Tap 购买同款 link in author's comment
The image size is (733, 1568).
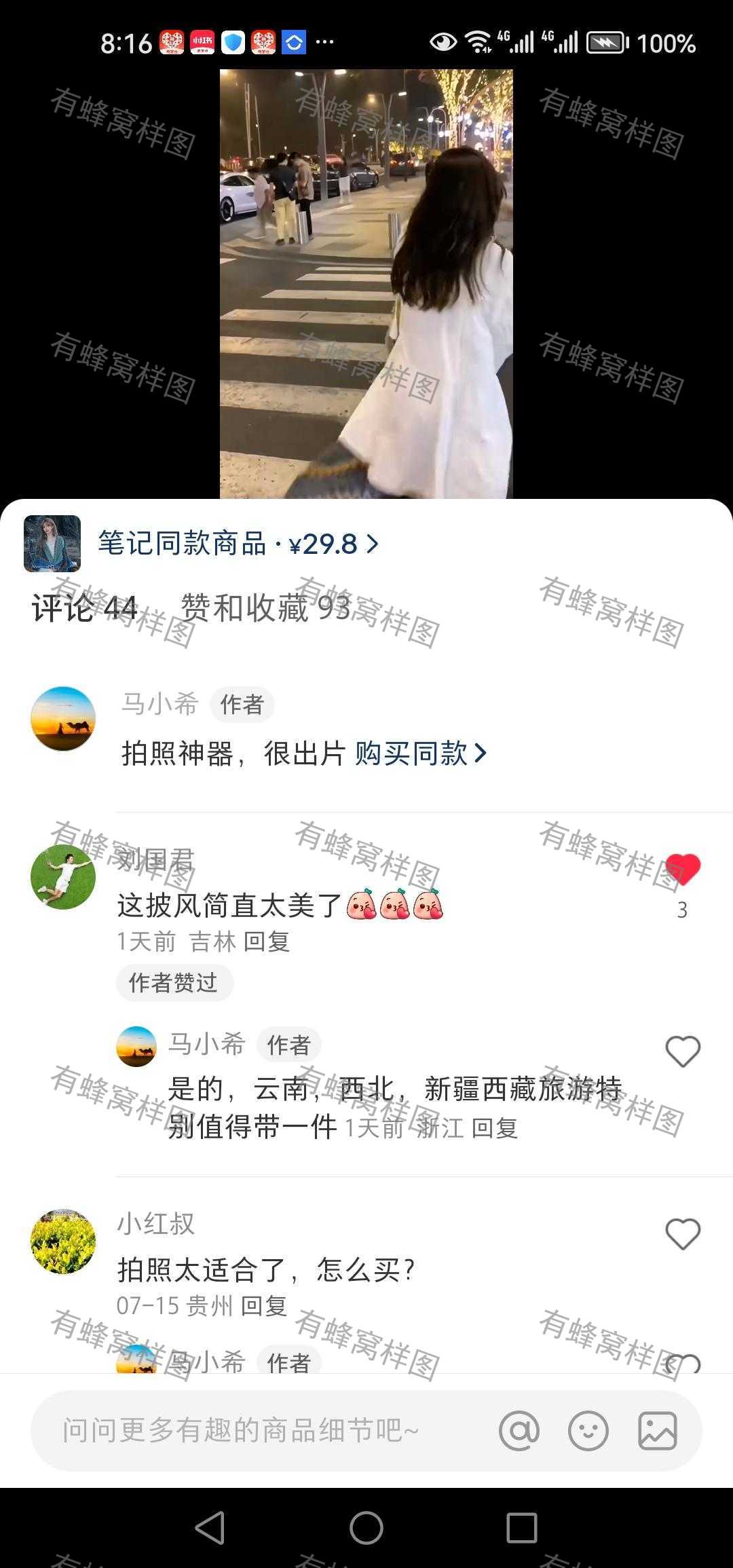click(421, 753)
